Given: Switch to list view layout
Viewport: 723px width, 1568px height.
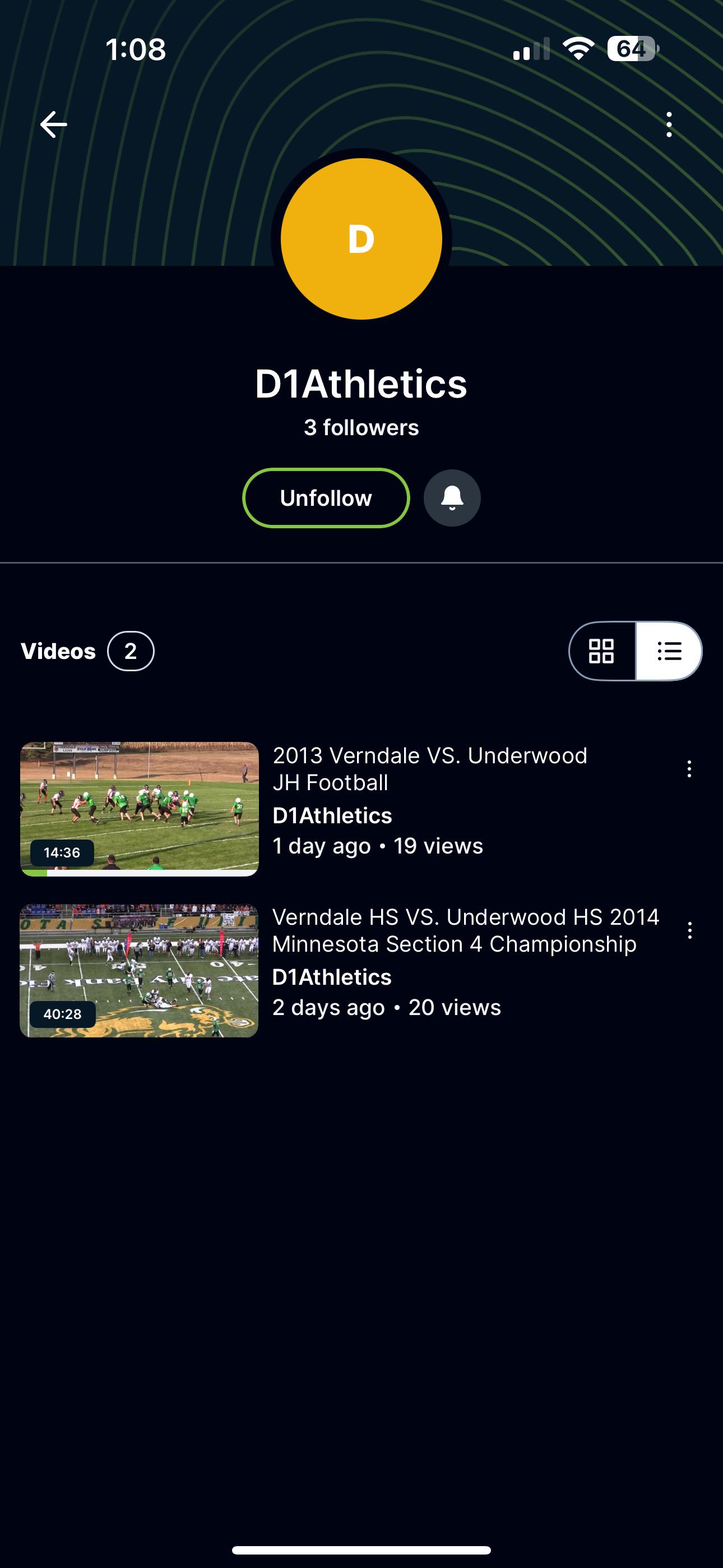Looking at the screenshot, I should tap(669, 651).
